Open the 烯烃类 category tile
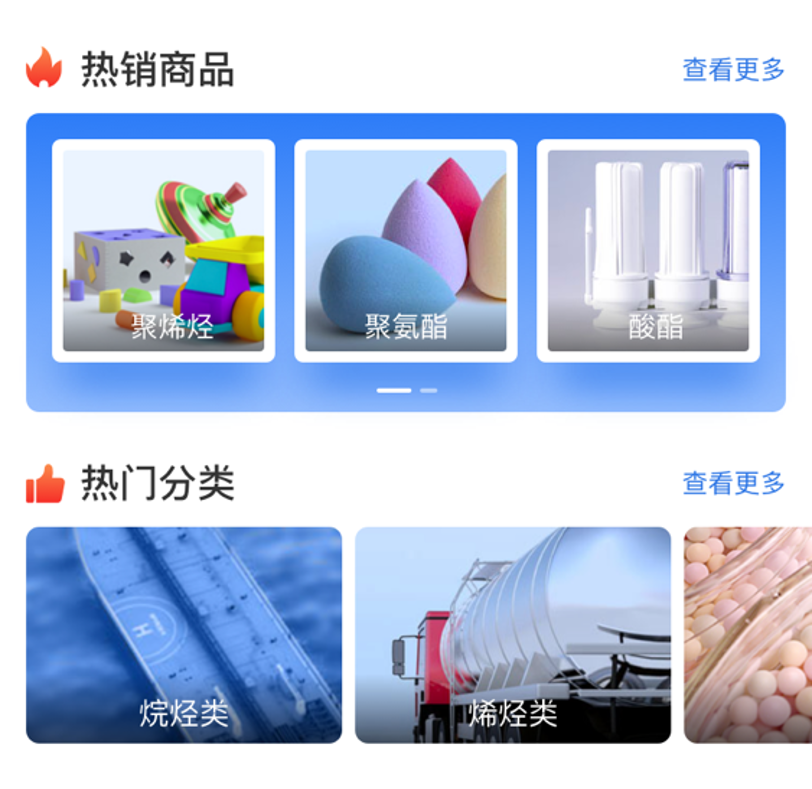812x789 pixels. [x=513, y=635]
